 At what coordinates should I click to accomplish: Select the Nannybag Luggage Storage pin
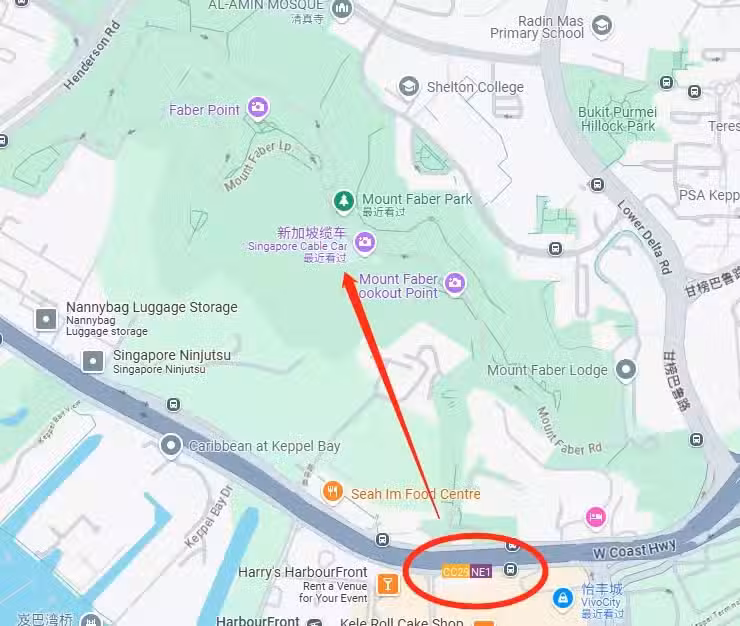pos(46,319)
